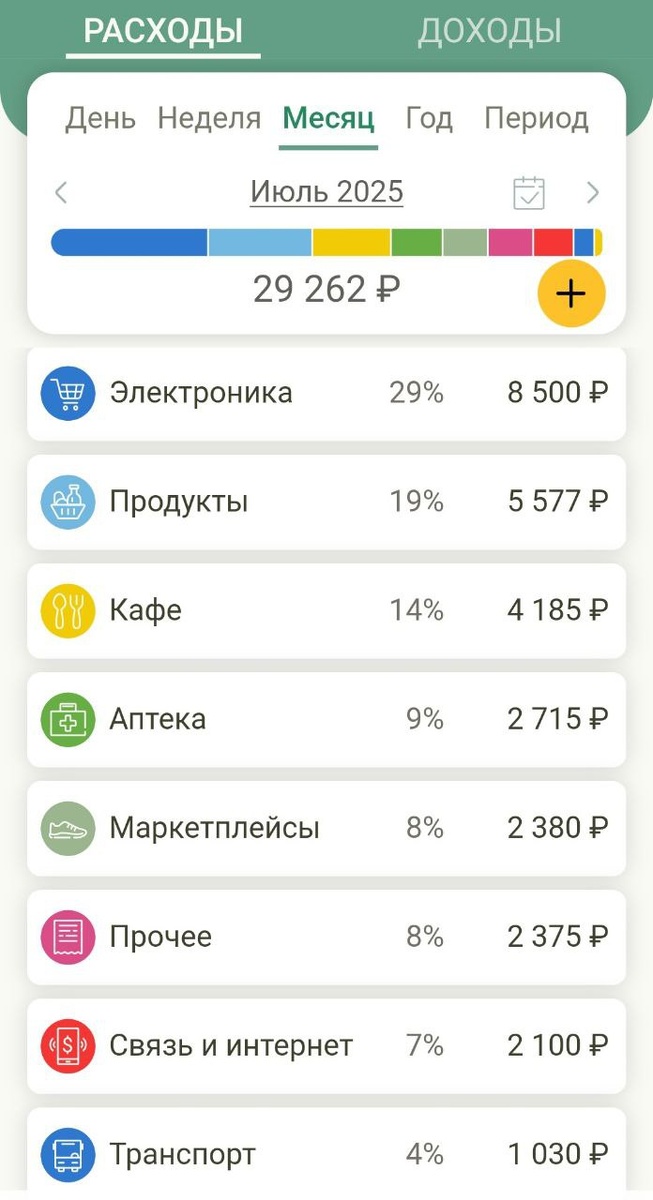View Маркетплейсы expenses
The height and width of the screenshot is (1200, 653).
click(x=326, y=829)
